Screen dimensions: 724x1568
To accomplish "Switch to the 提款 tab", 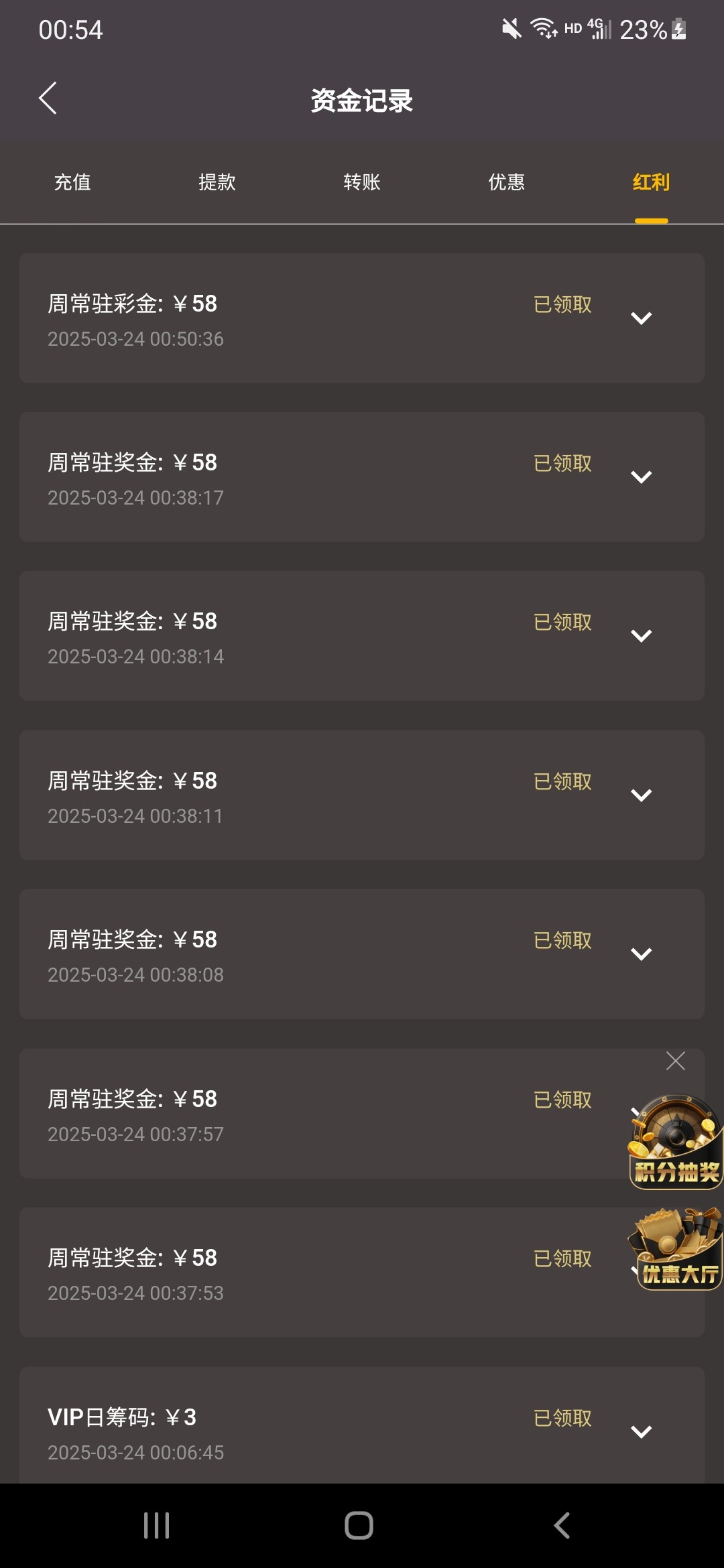I will [217, 182].
